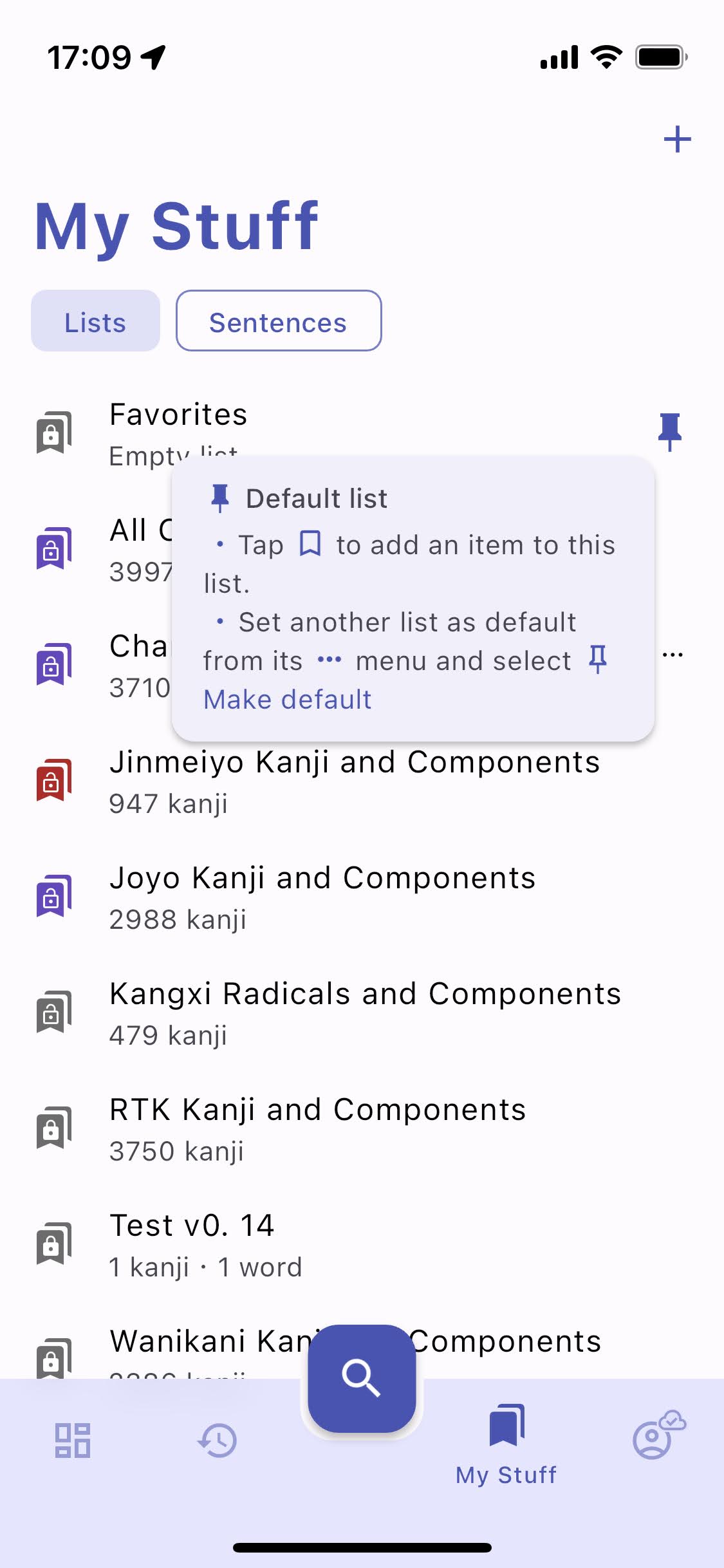Open the account sync profile tab
724x1568 pixels.
[x=658, y=1435]
